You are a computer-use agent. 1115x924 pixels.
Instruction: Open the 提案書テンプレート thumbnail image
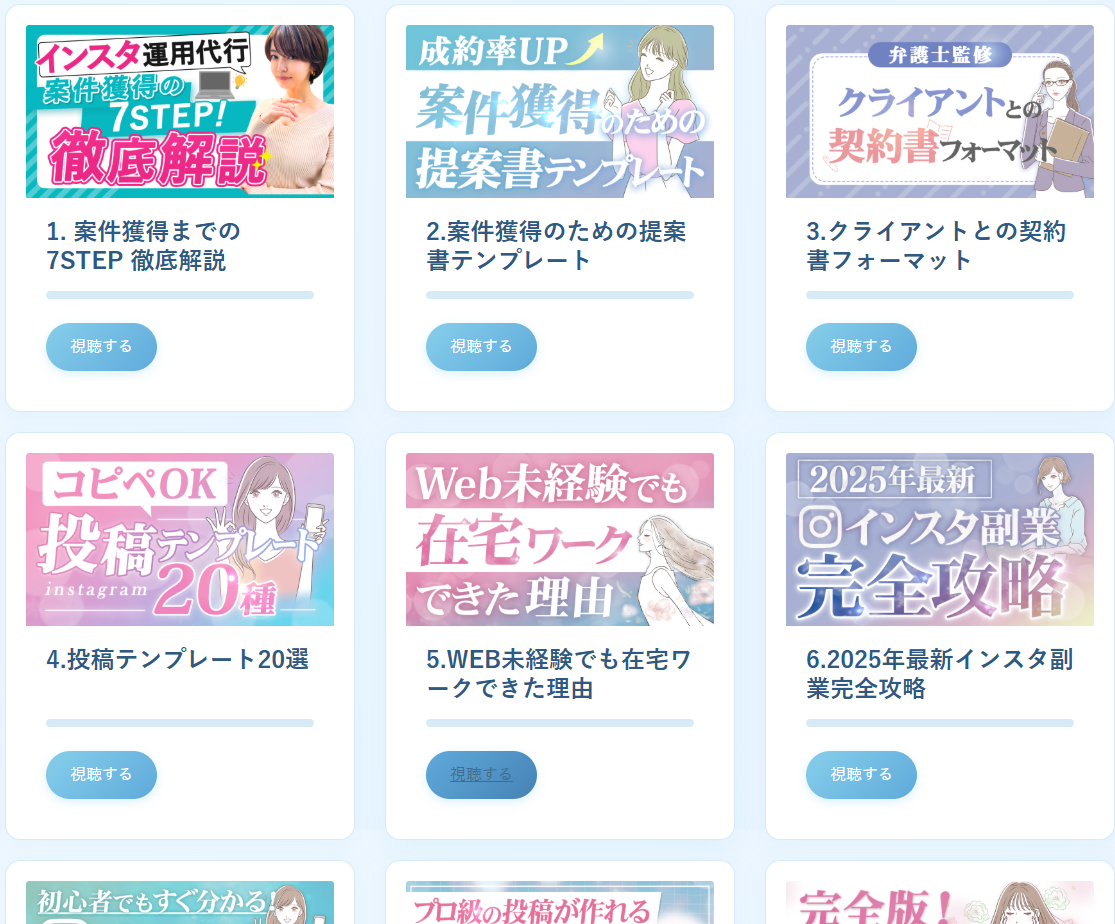click(x=560, y=112)
